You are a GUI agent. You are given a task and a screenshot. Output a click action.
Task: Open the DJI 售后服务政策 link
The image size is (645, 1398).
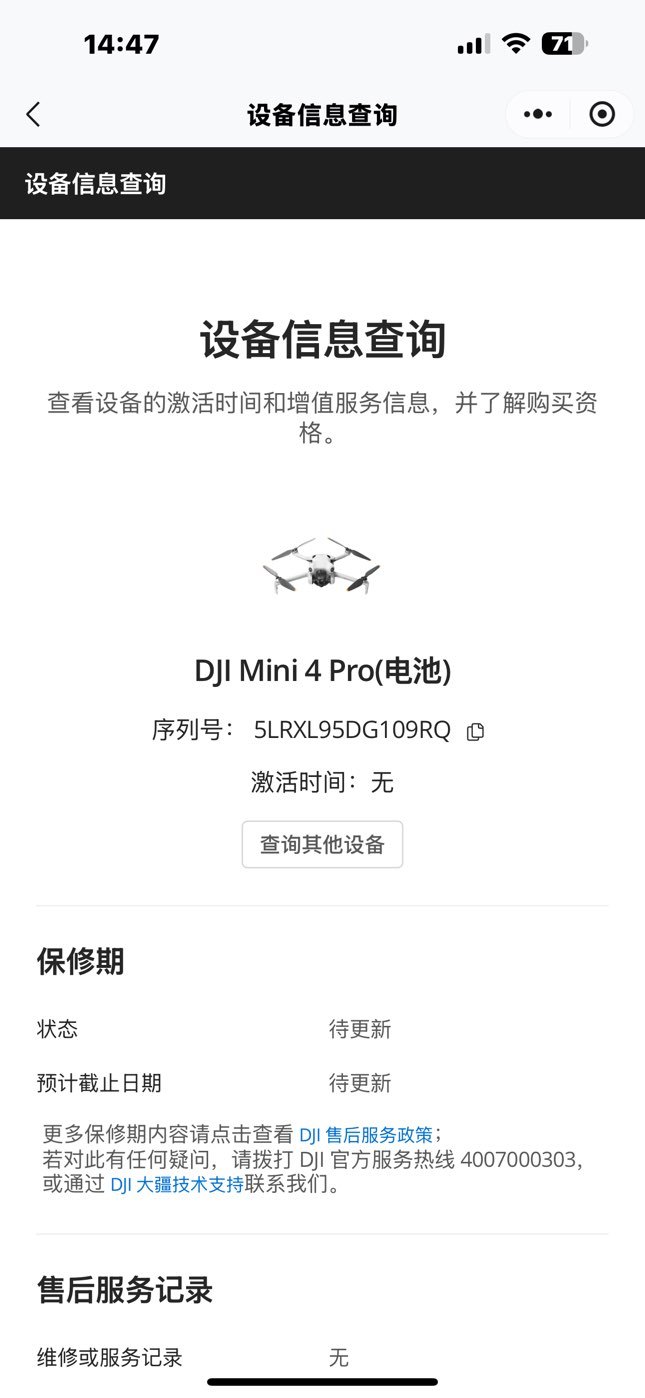pyautogui.click(x=366, y=1135)
